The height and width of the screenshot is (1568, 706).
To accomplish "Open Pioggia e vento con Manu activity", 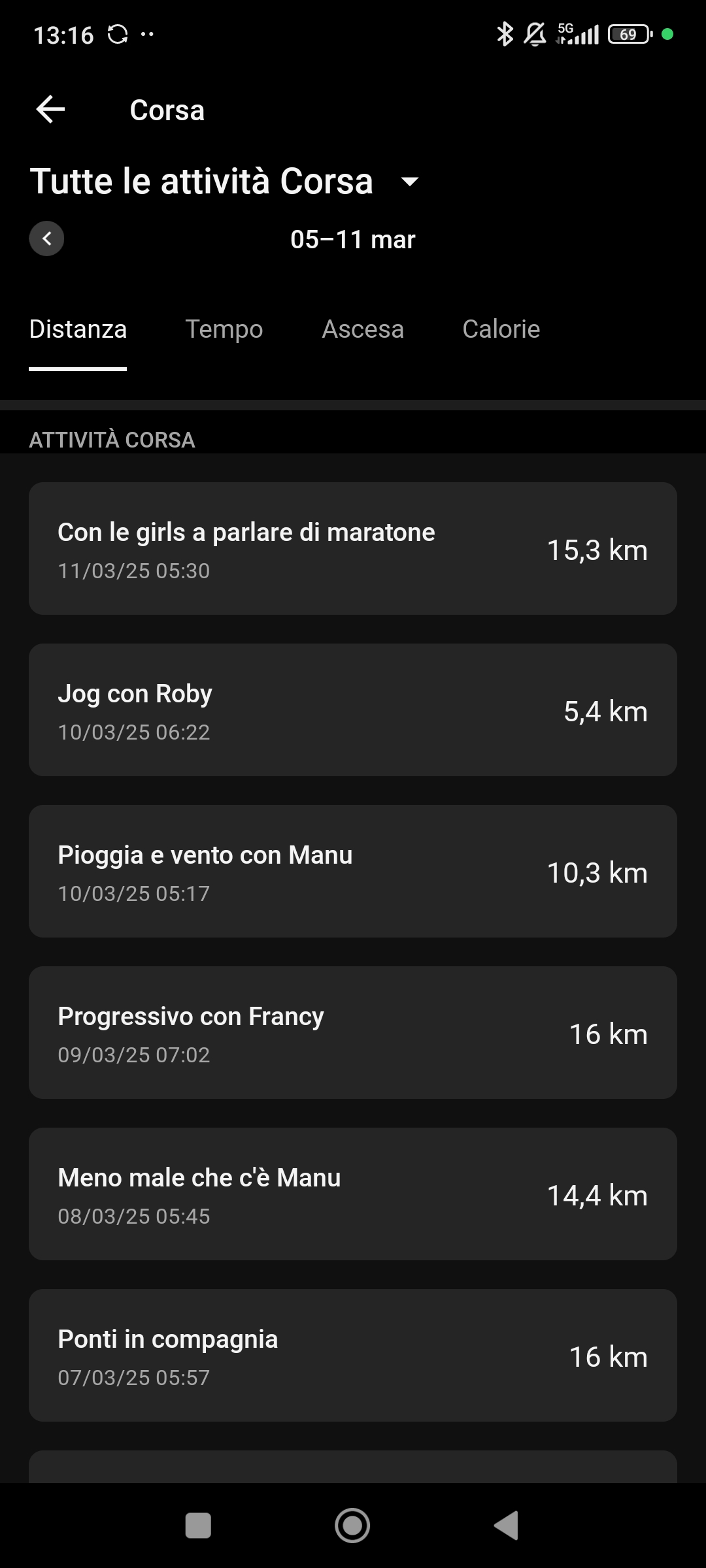I will coord(353,872).
